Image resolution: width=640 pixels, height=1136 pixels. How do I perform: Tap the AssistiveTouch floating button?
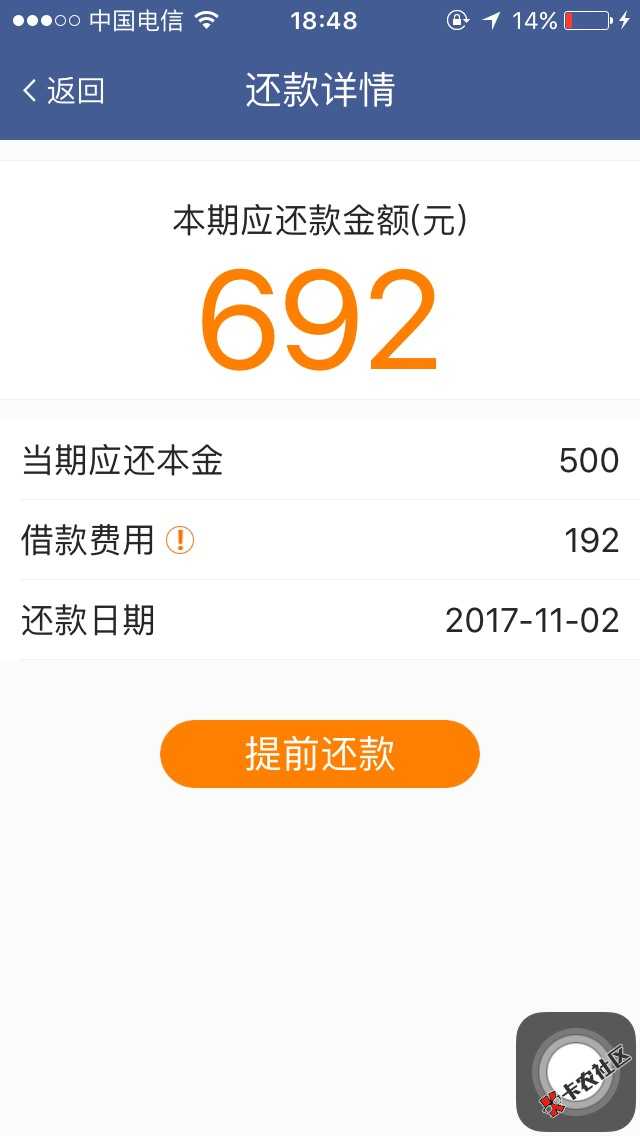point(576,1072)
